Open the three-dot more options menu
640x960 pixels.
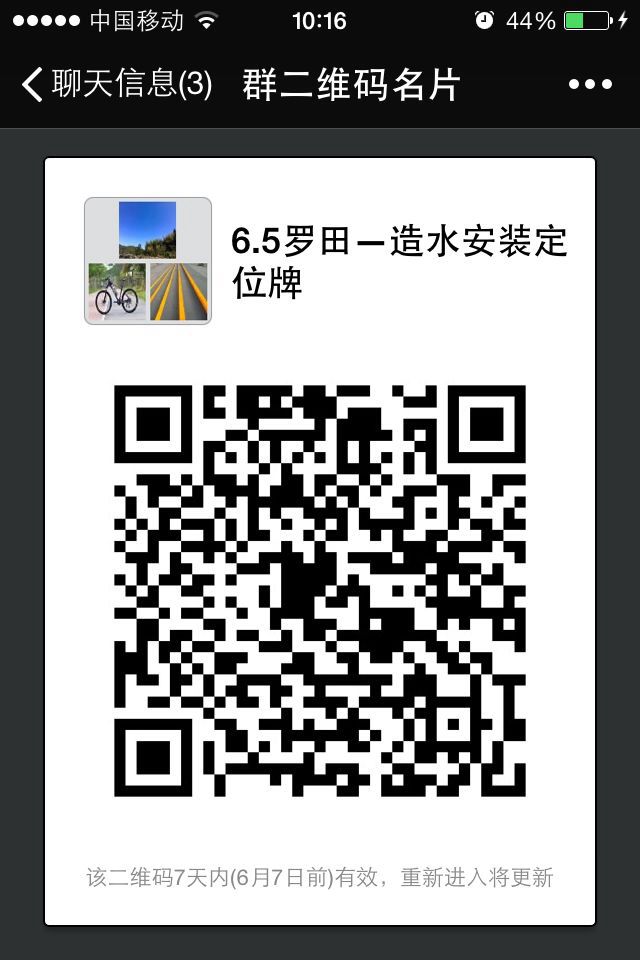tap(590, 85)
